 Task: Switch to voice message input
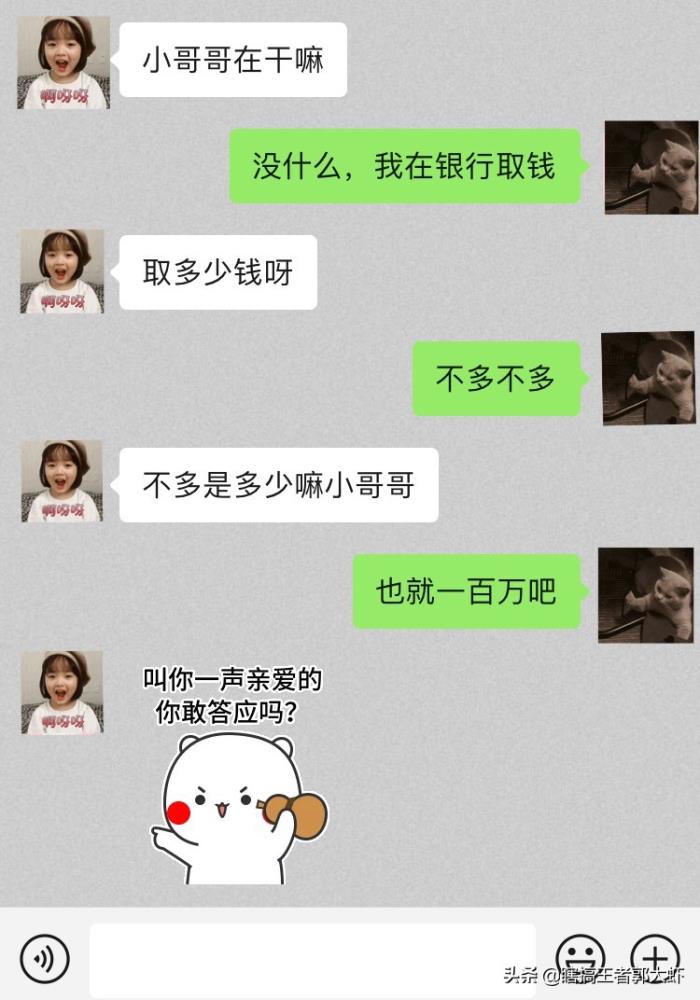click(x=45, y=959)
